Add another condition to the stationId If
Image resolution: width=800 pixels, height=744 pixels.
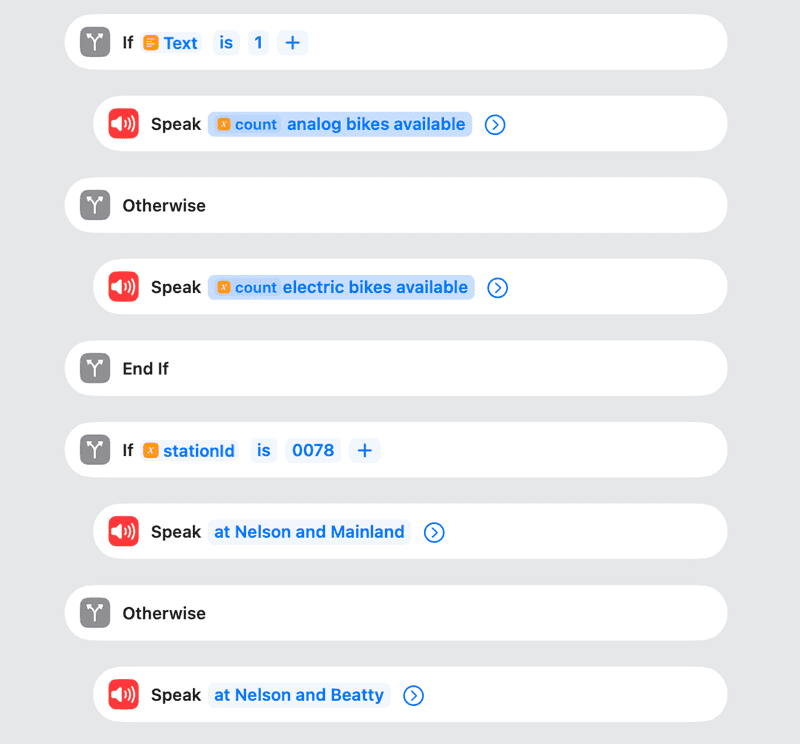point(365,451)
